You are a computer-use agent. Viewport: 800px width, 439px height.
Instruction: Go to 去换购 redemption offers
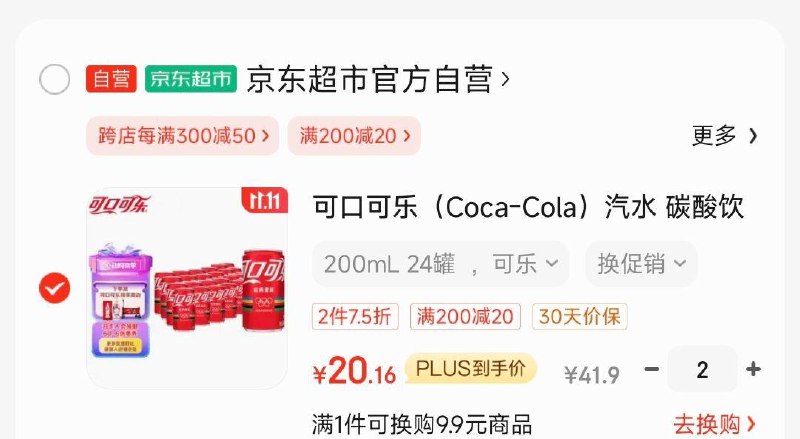point(714,424)
